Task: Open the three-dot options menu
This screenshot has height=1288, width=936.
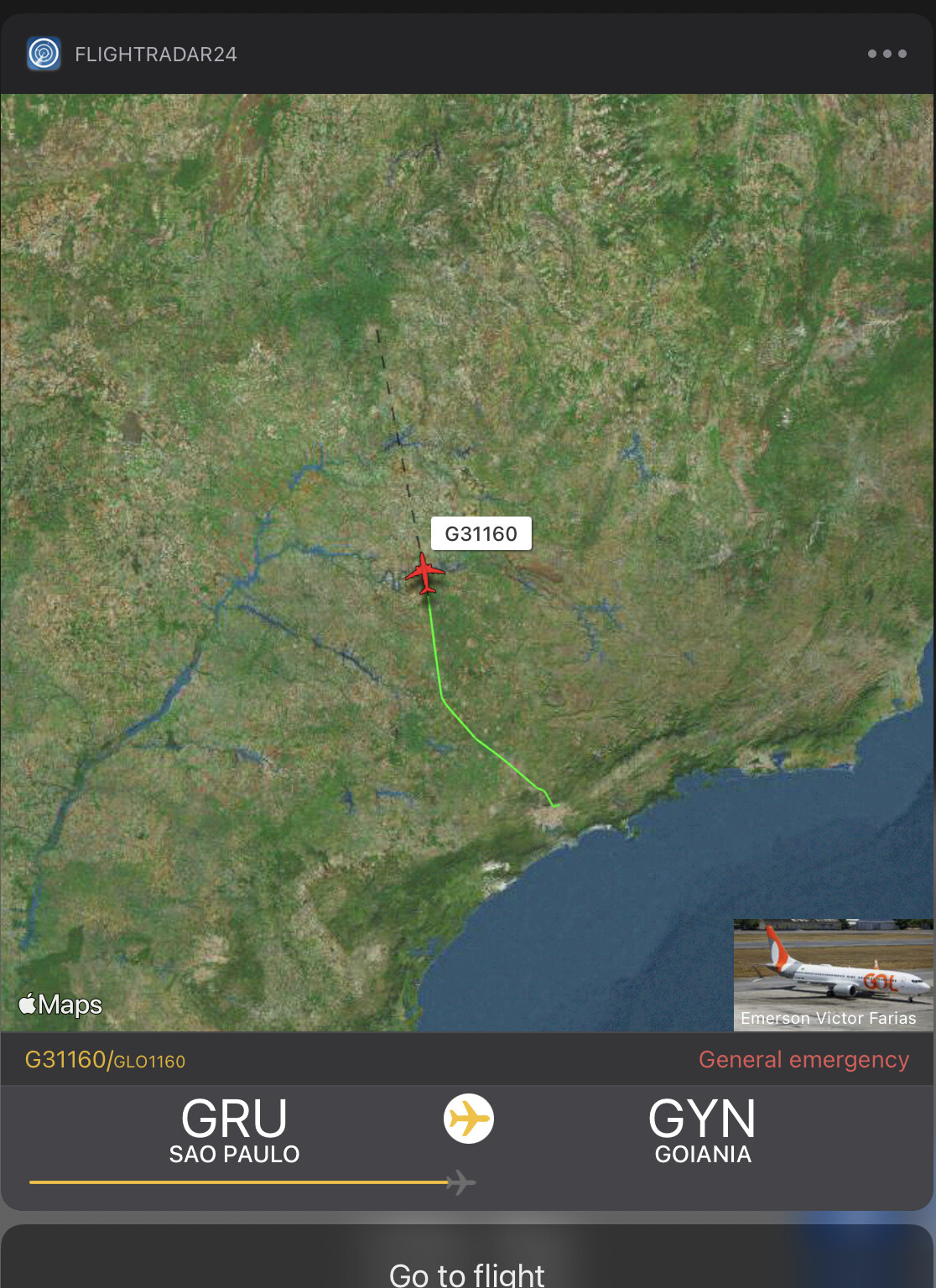Action: pos(887,54)
